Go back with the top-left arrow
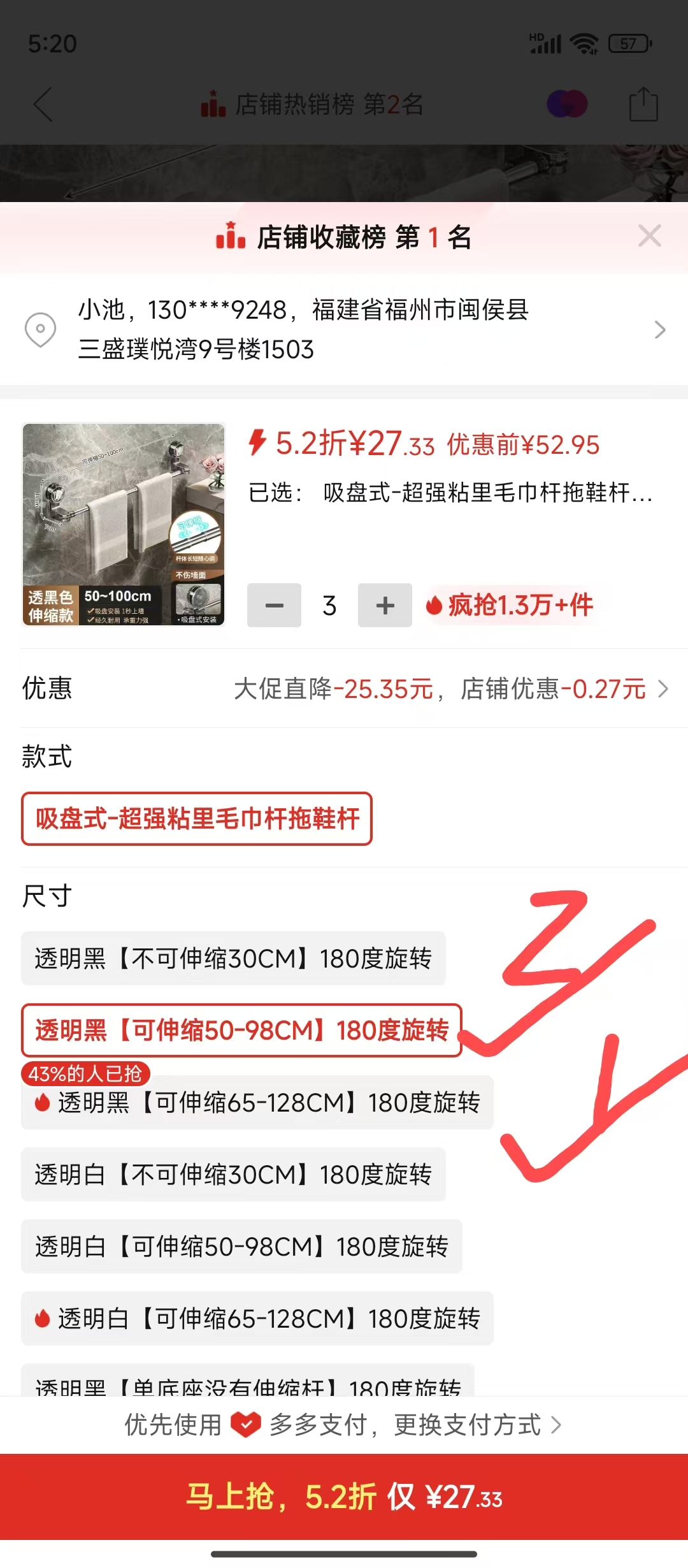 43,105
